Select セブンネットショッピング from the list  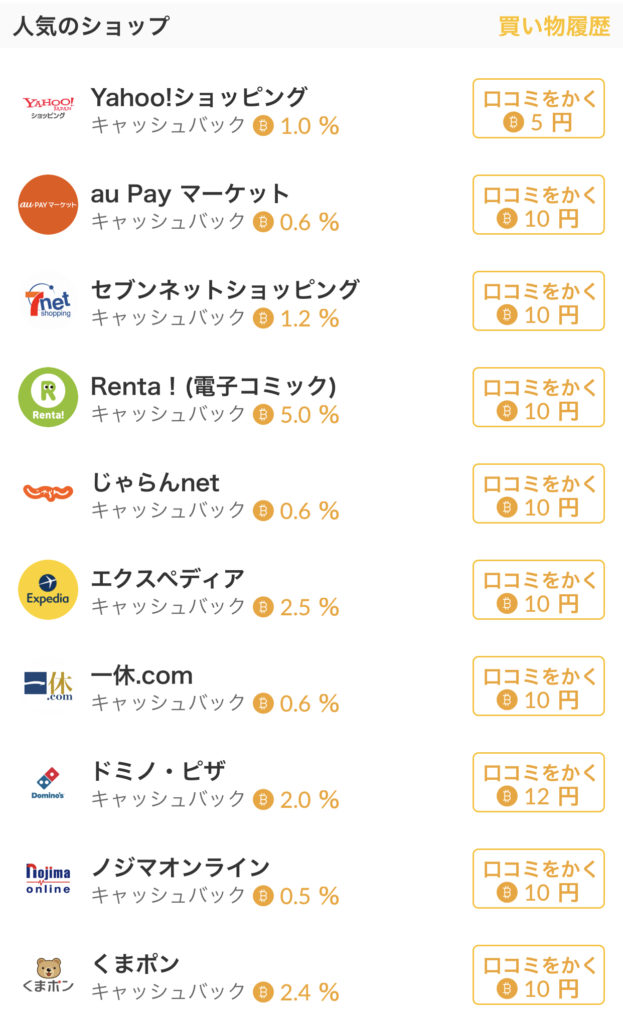click(x=235, y=302)
